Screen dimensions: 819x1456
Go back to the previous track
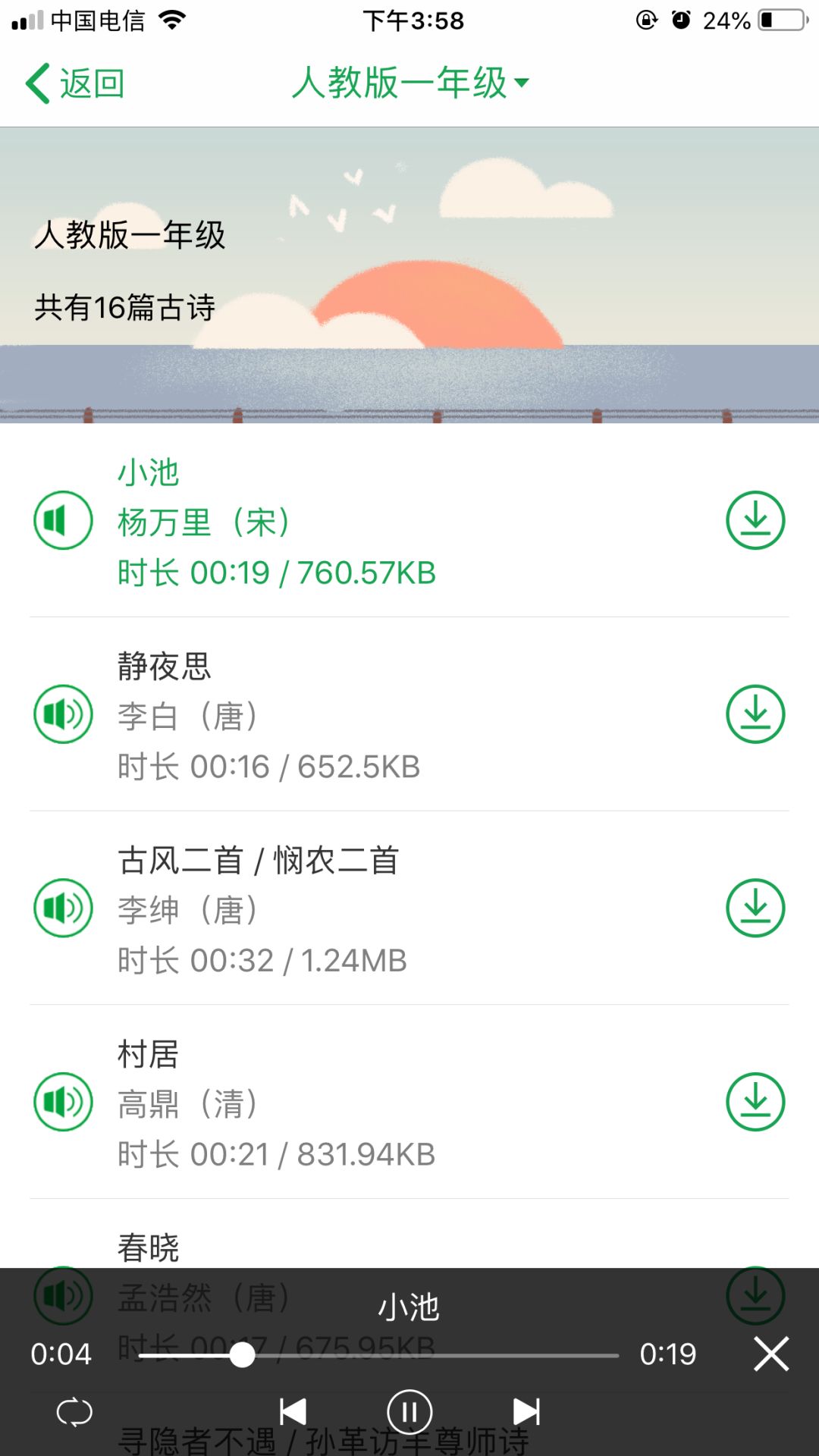click(x=293, y=1412)
